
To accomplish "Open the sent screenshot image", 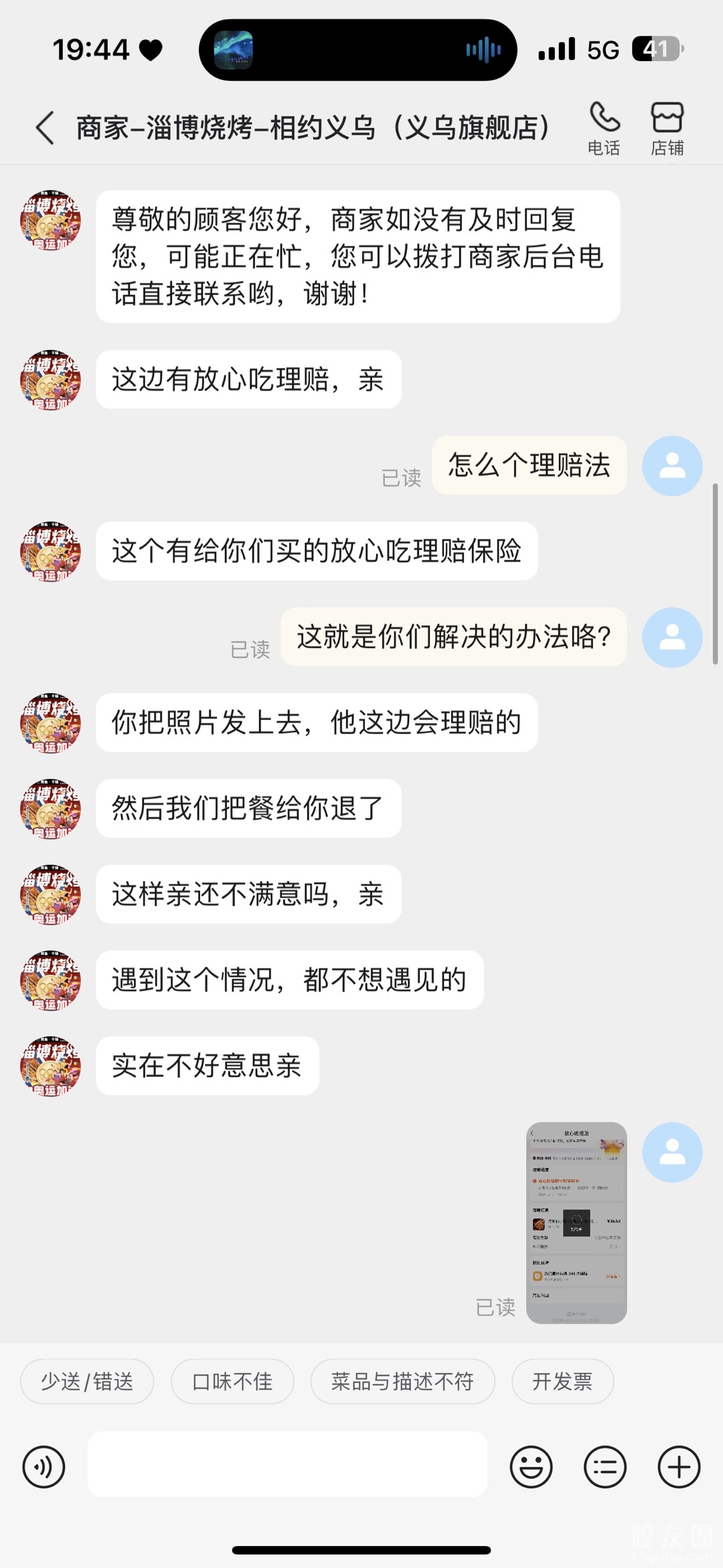I will 576,1222.
